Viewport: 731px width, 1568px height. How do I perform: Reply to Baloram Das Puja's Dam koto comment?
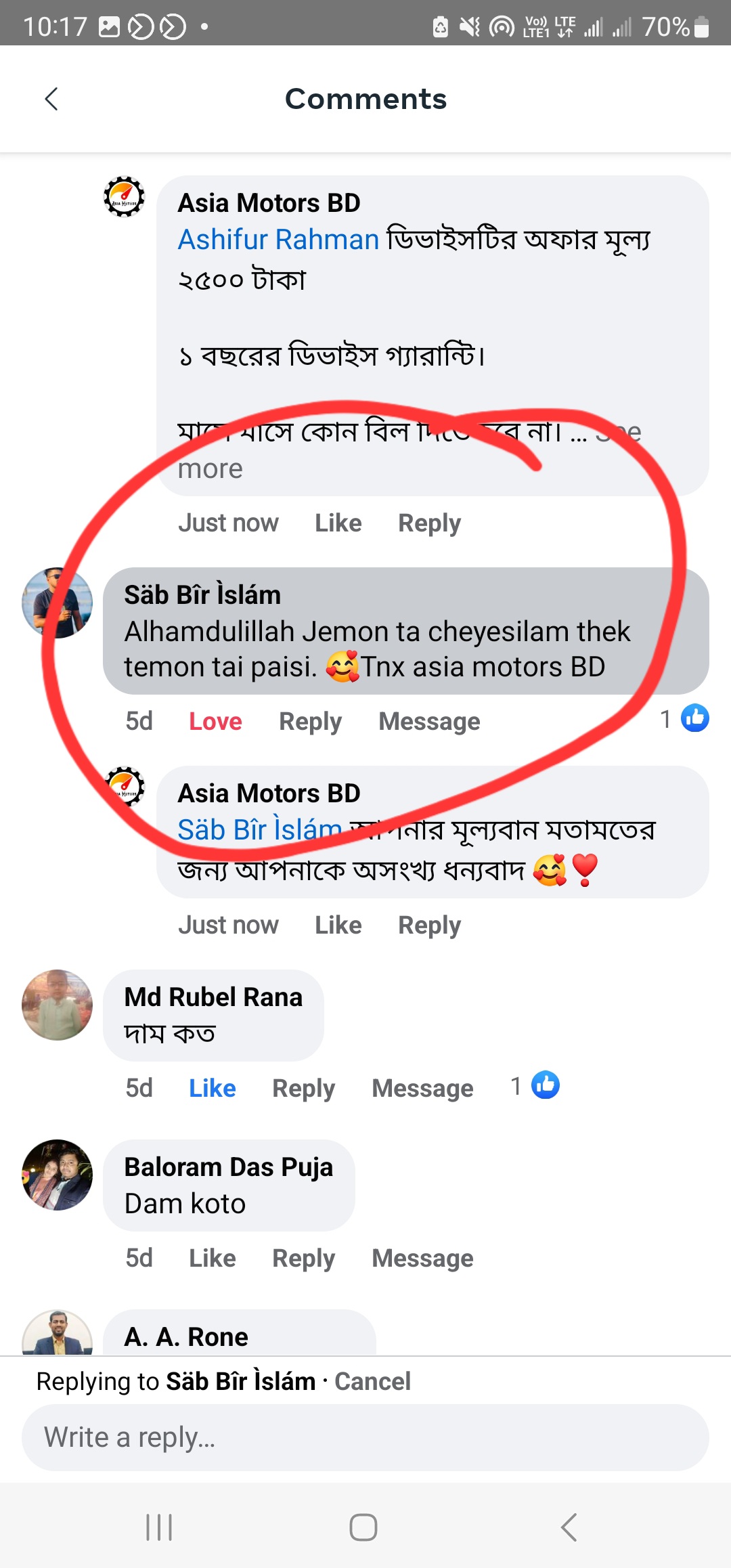(x=303, y=1259)
